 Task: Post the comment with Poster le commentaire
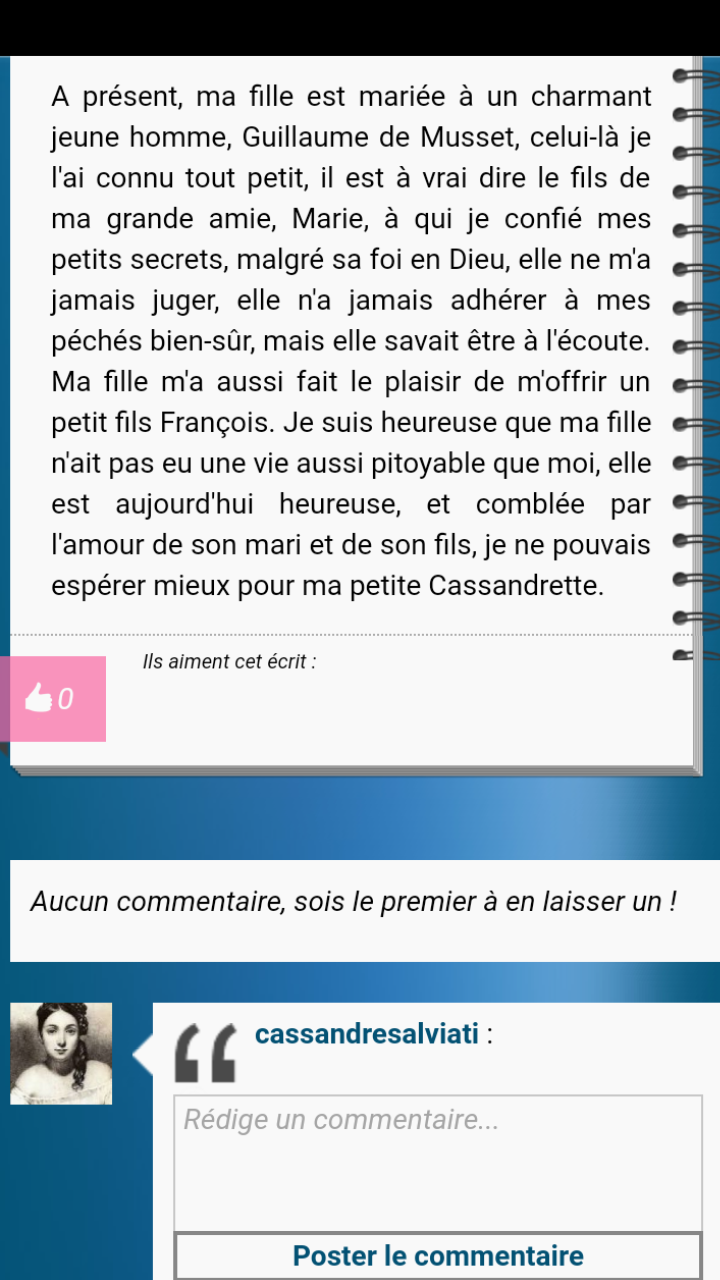click(x=438, y=1255)
